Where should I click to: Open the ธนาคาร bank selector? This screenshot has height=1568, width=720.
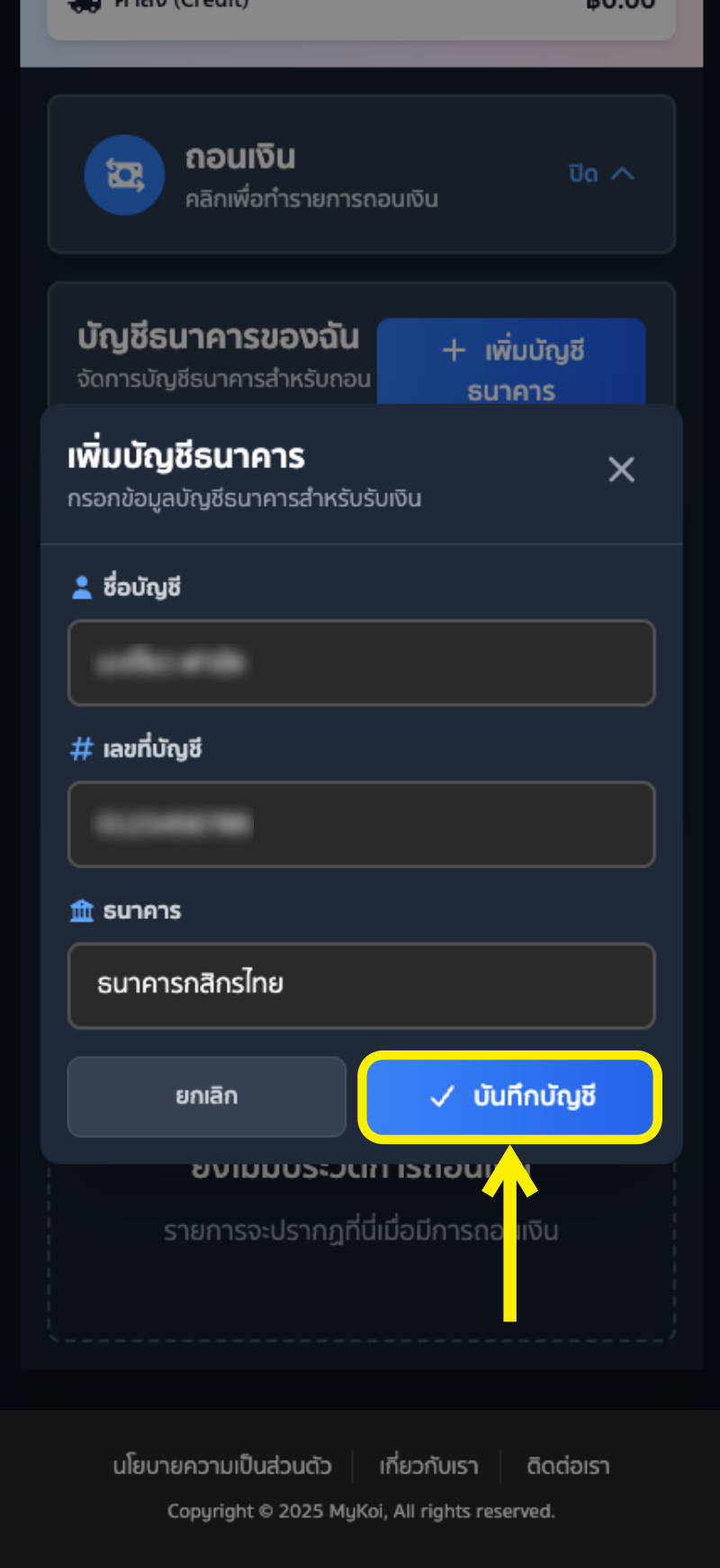pyautogui.click(x=361, y=985)
